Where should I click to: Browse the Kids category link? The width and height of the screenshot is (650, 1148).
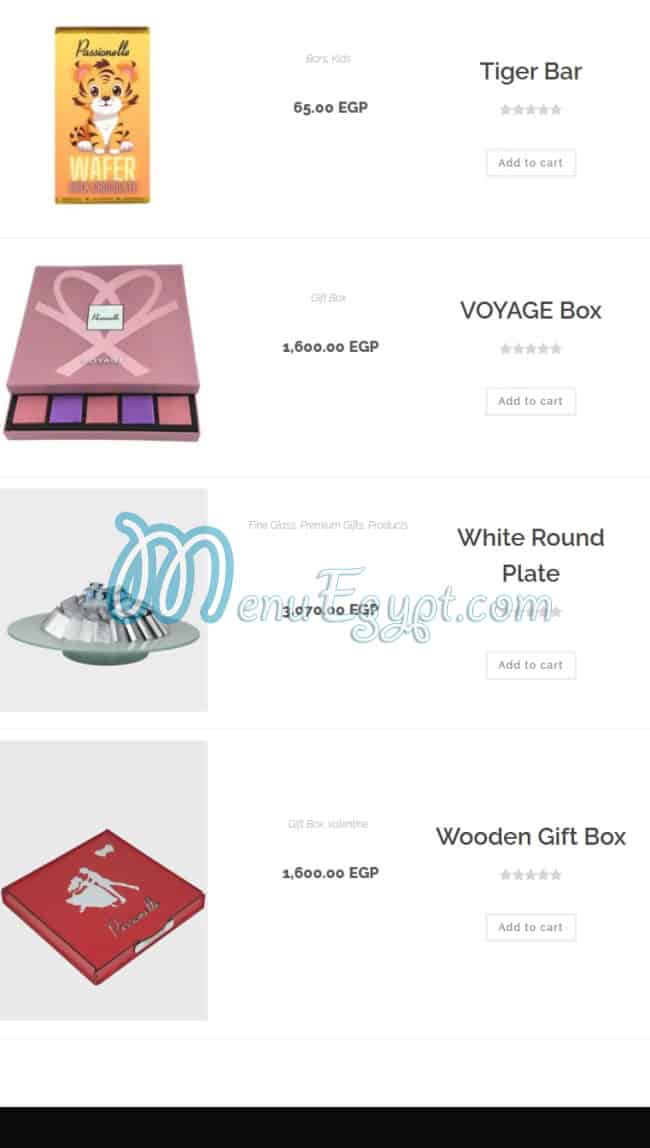(341, 59)
